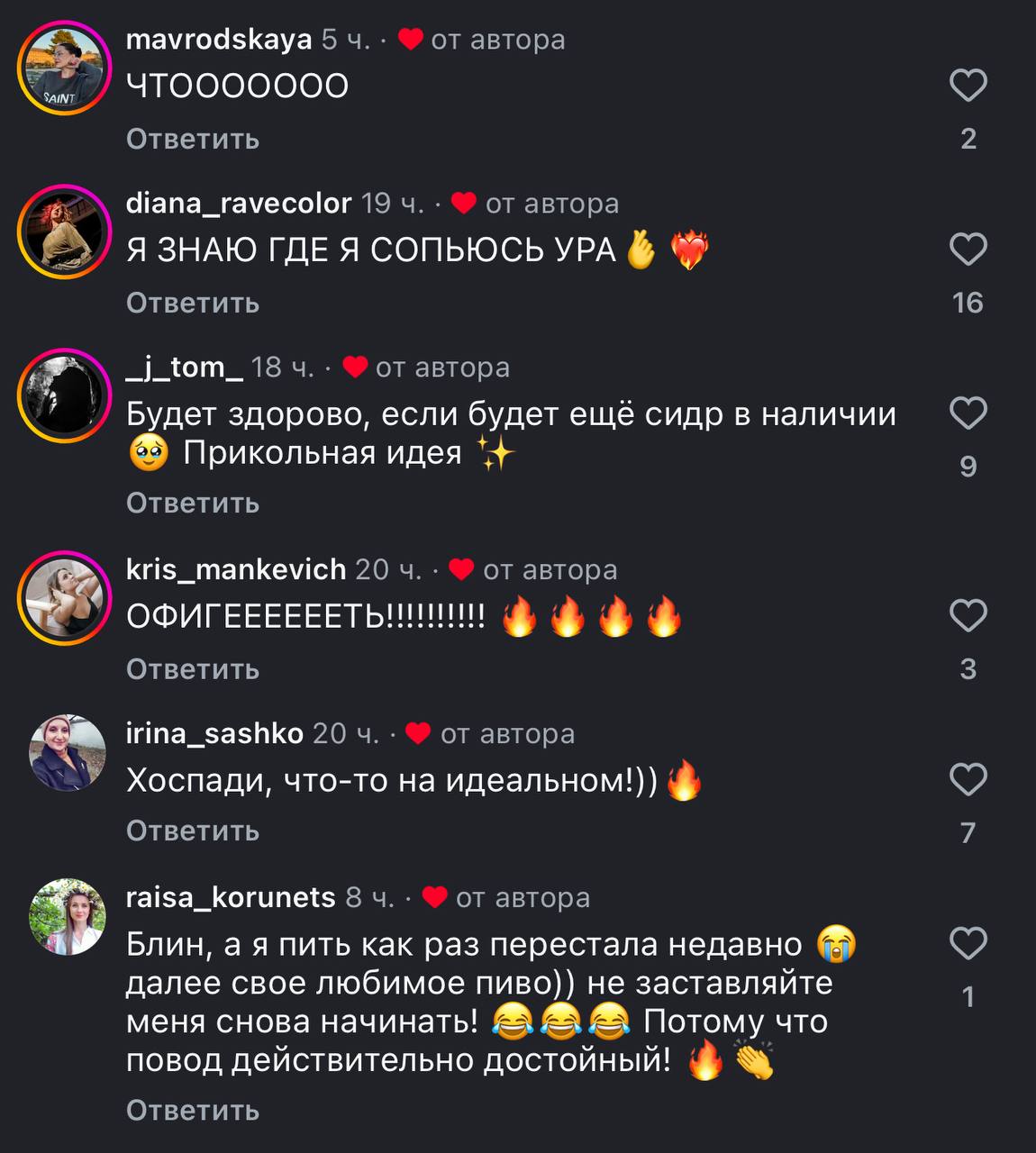Like diana_ravecolor's comment

coord(968,250)
